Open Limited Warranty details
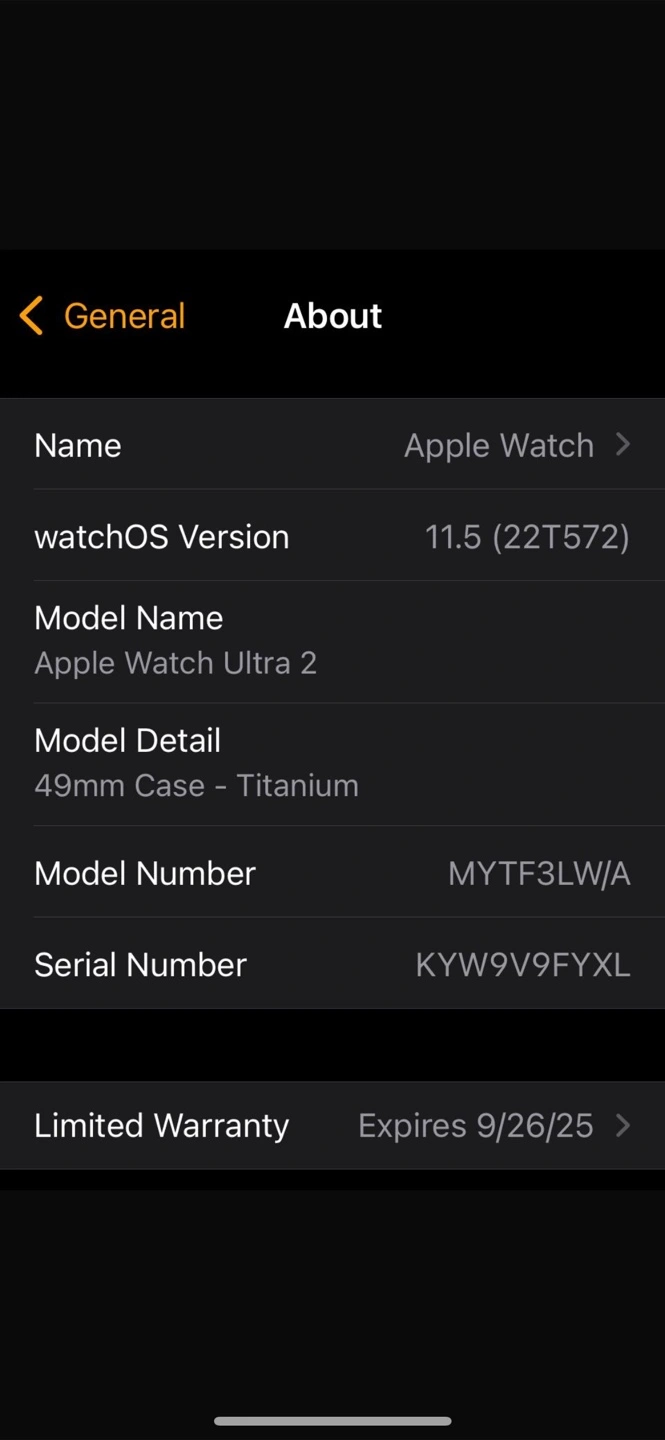Screen dimensions: 665x1440 pos(332,1125)
